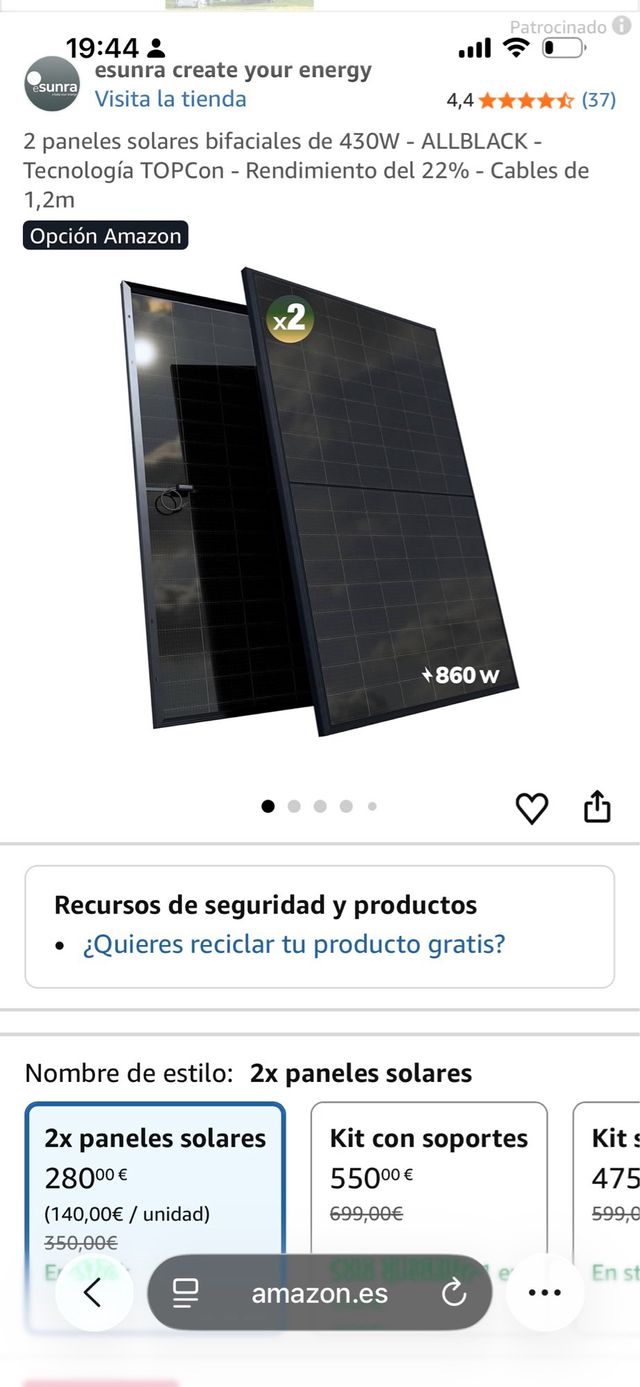Choose the 2x paneles solares style
Image resolution: width=640 pixels, height=1387 pixels.
click(155, 1180)
